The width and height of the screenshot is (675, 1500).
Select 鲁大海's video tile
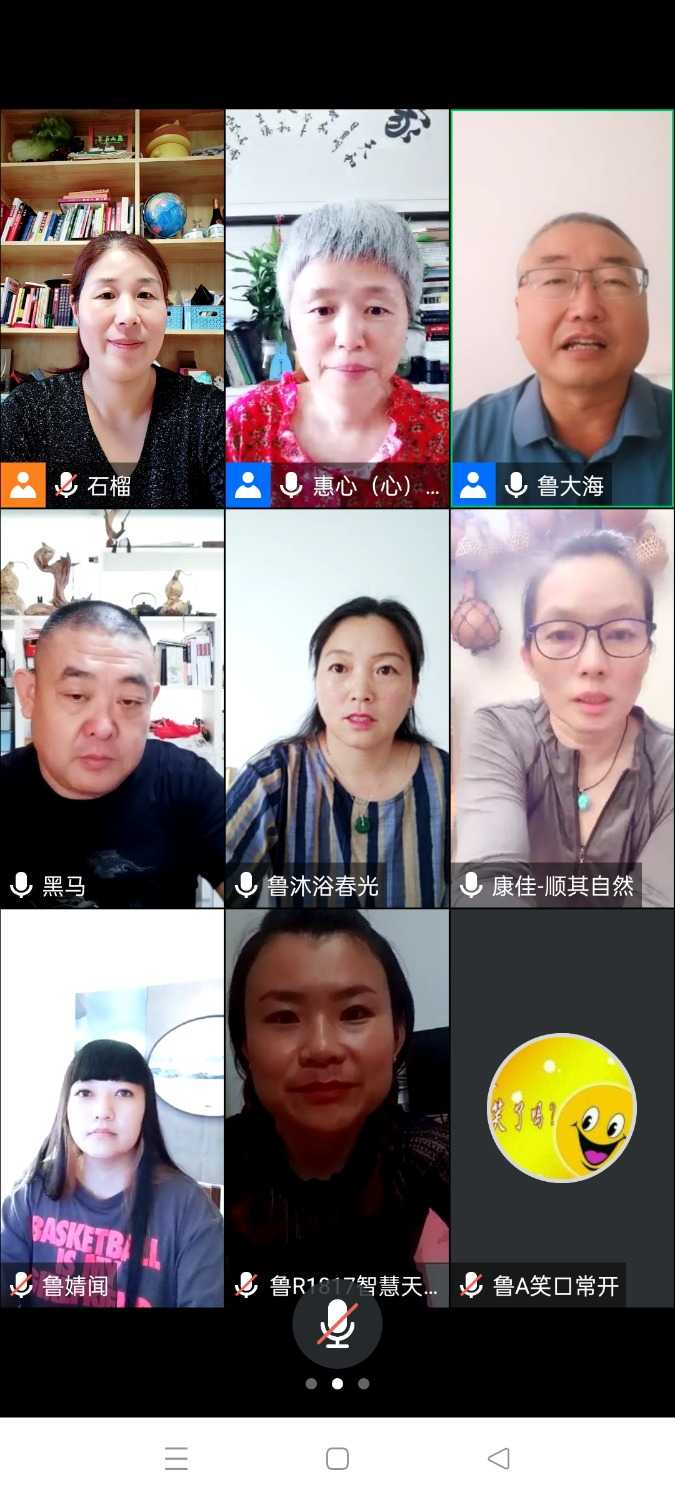click(x=562, y=308)
